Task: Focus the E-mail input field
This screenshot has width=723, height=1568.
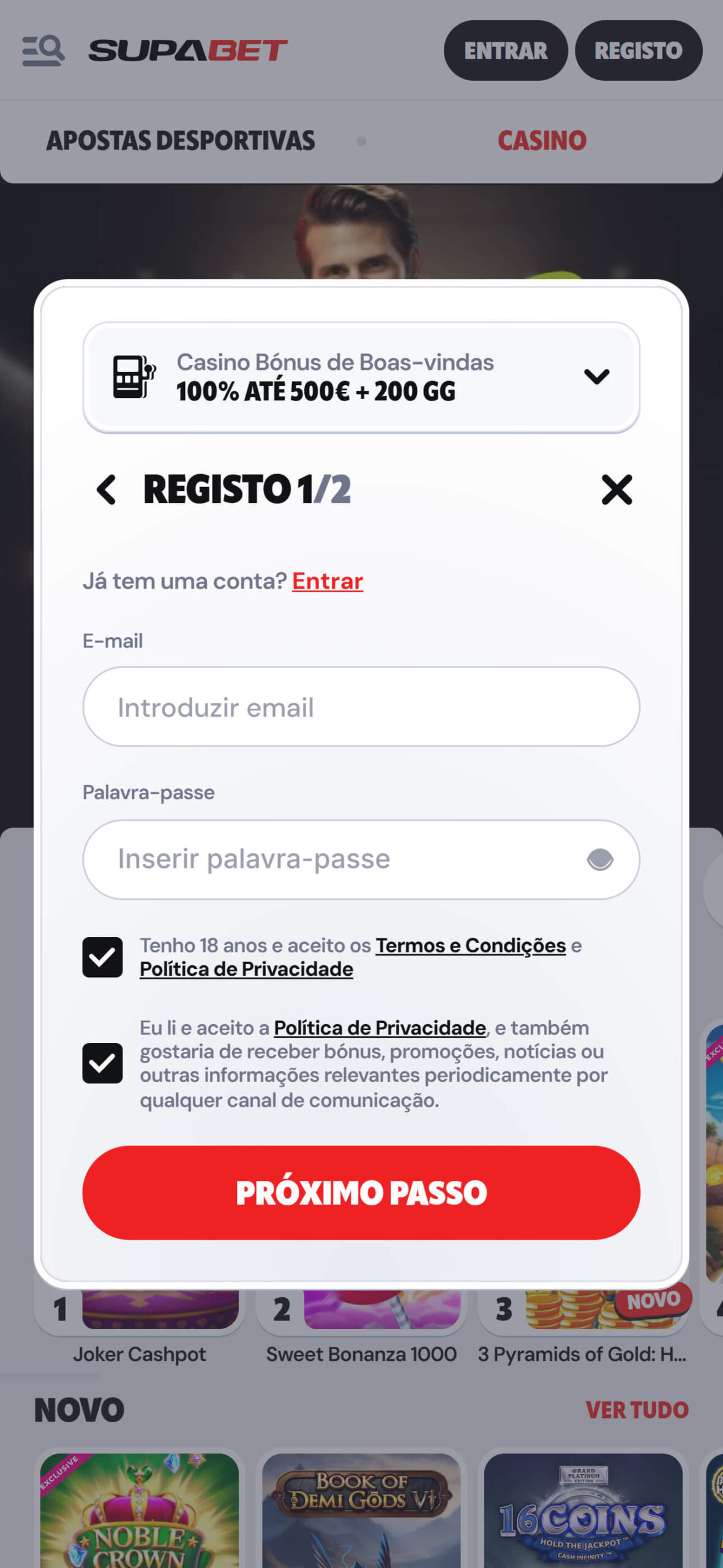Action: [361, 707]
